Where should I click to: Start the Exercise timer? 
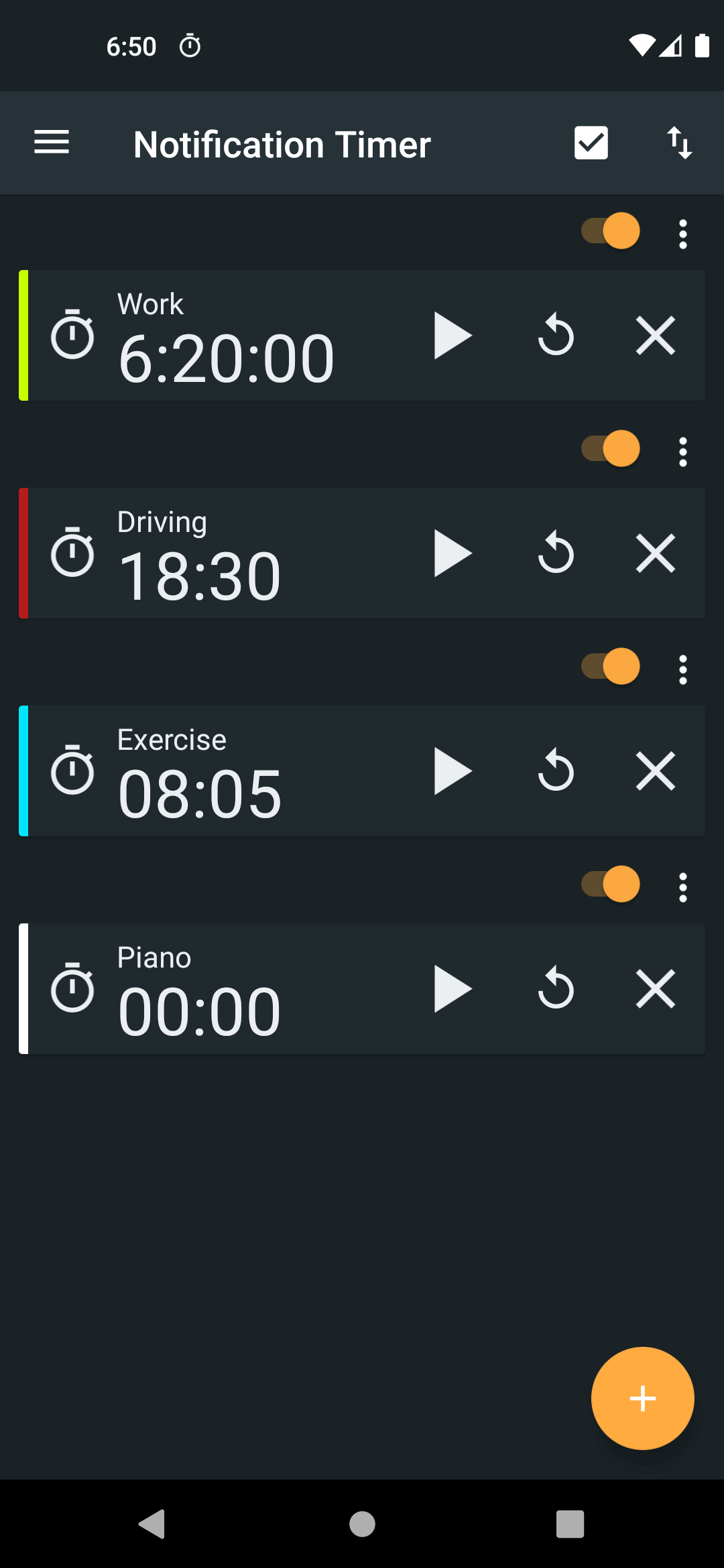451,771
